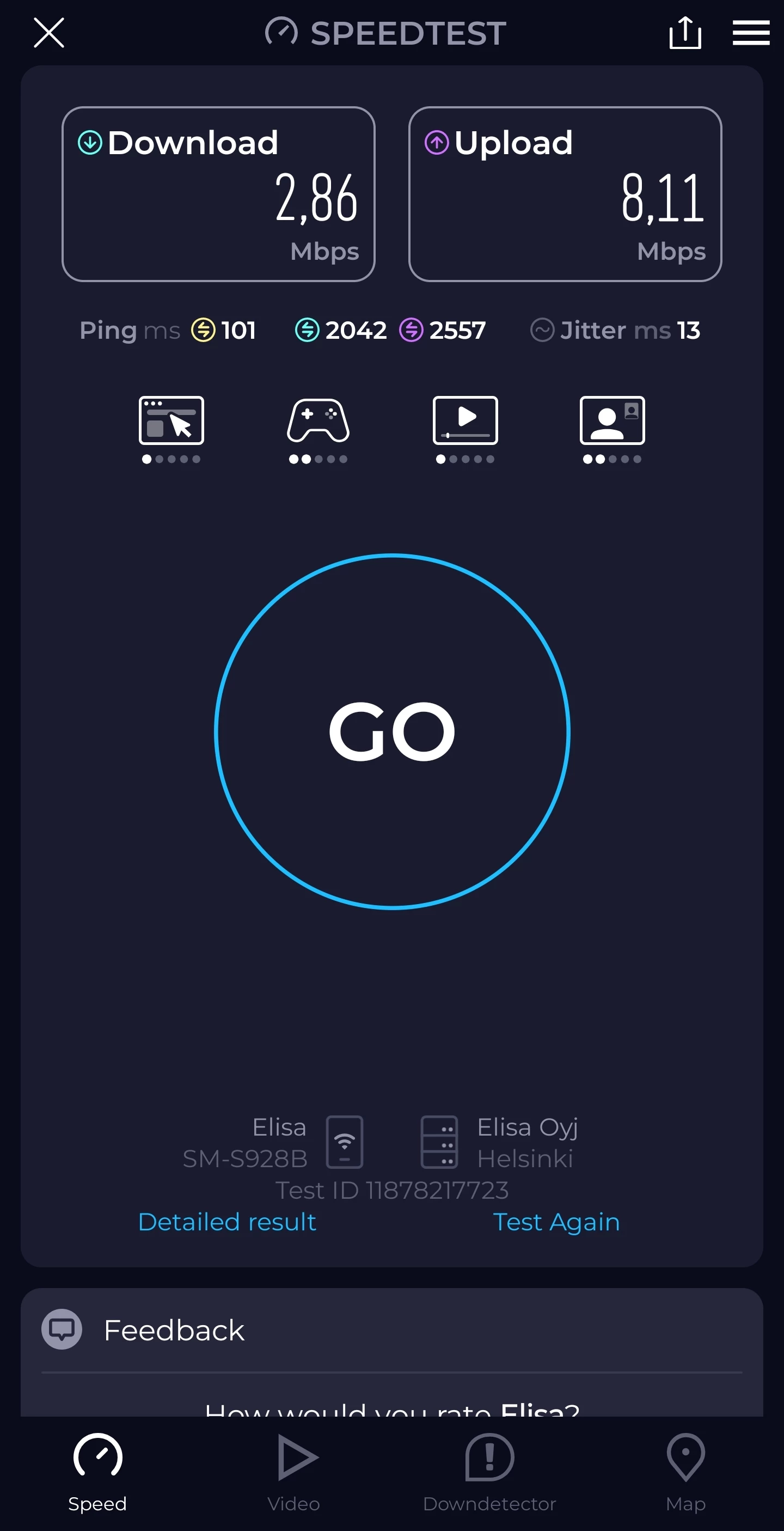View web browsing quality score icon
The height and width of the screenshot is (1531, 784).
pos(171,420)
